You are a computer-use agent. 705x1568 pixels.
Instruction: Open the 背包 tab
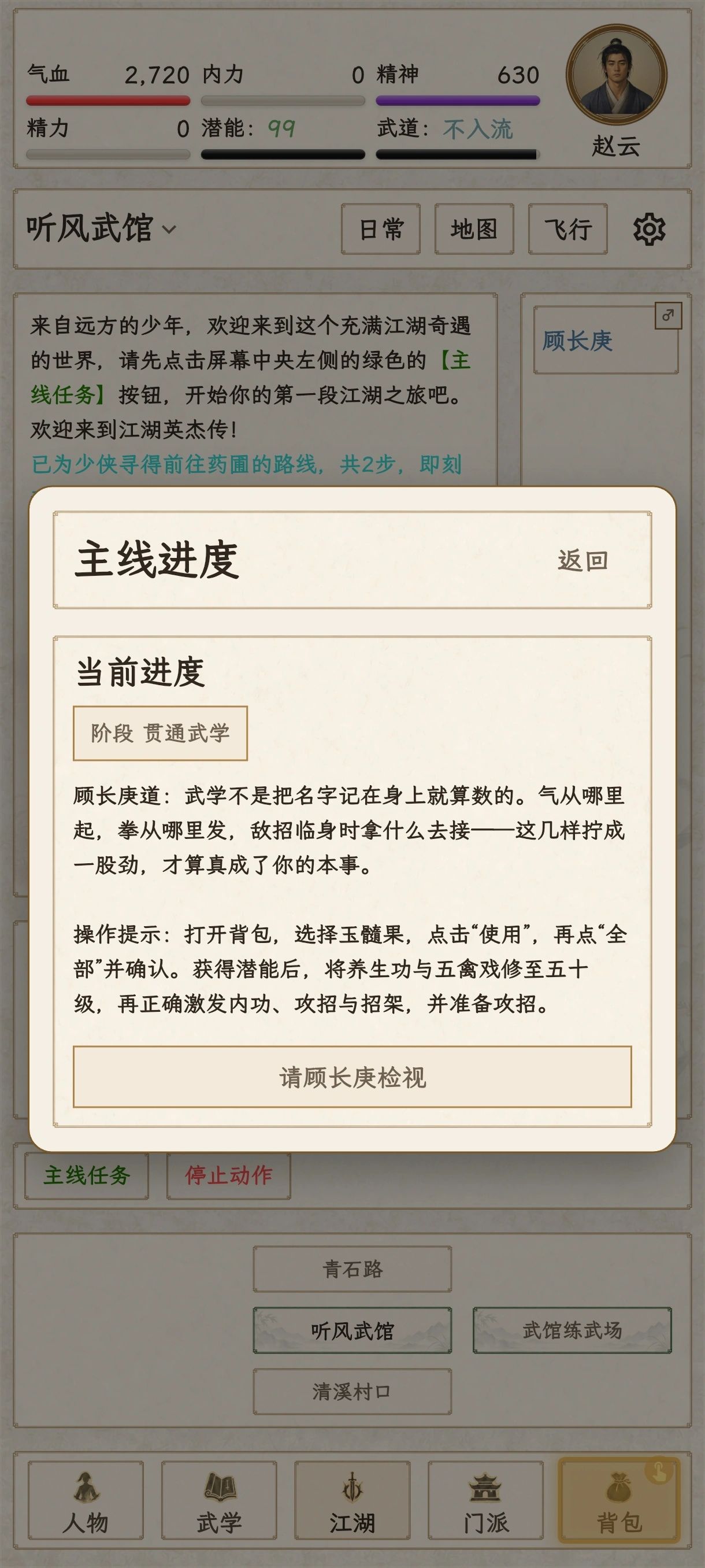(619, 1500)
